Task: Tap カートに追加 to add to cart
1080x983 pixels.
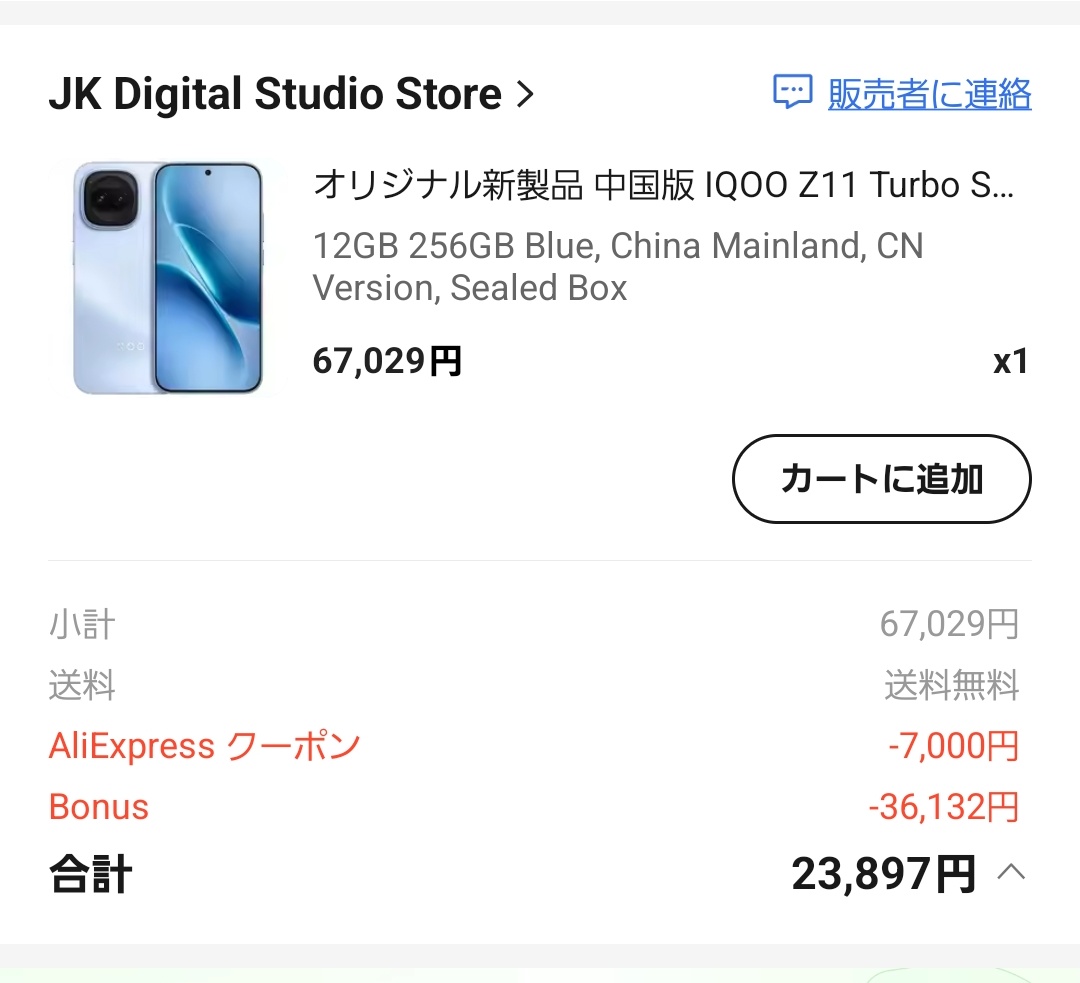Action: (882, 479)
